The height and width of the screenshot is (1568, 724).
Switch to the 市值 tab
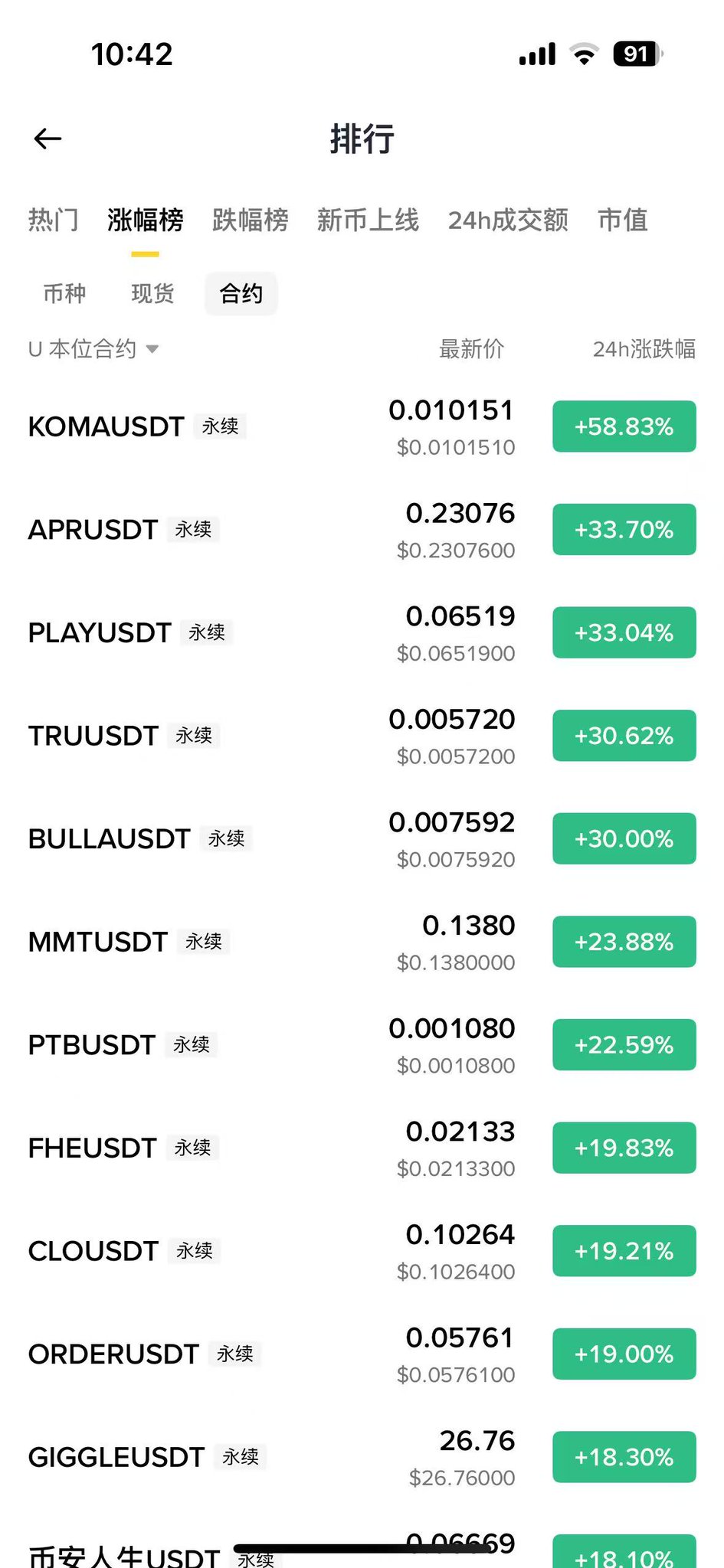(x=622, y=220)
